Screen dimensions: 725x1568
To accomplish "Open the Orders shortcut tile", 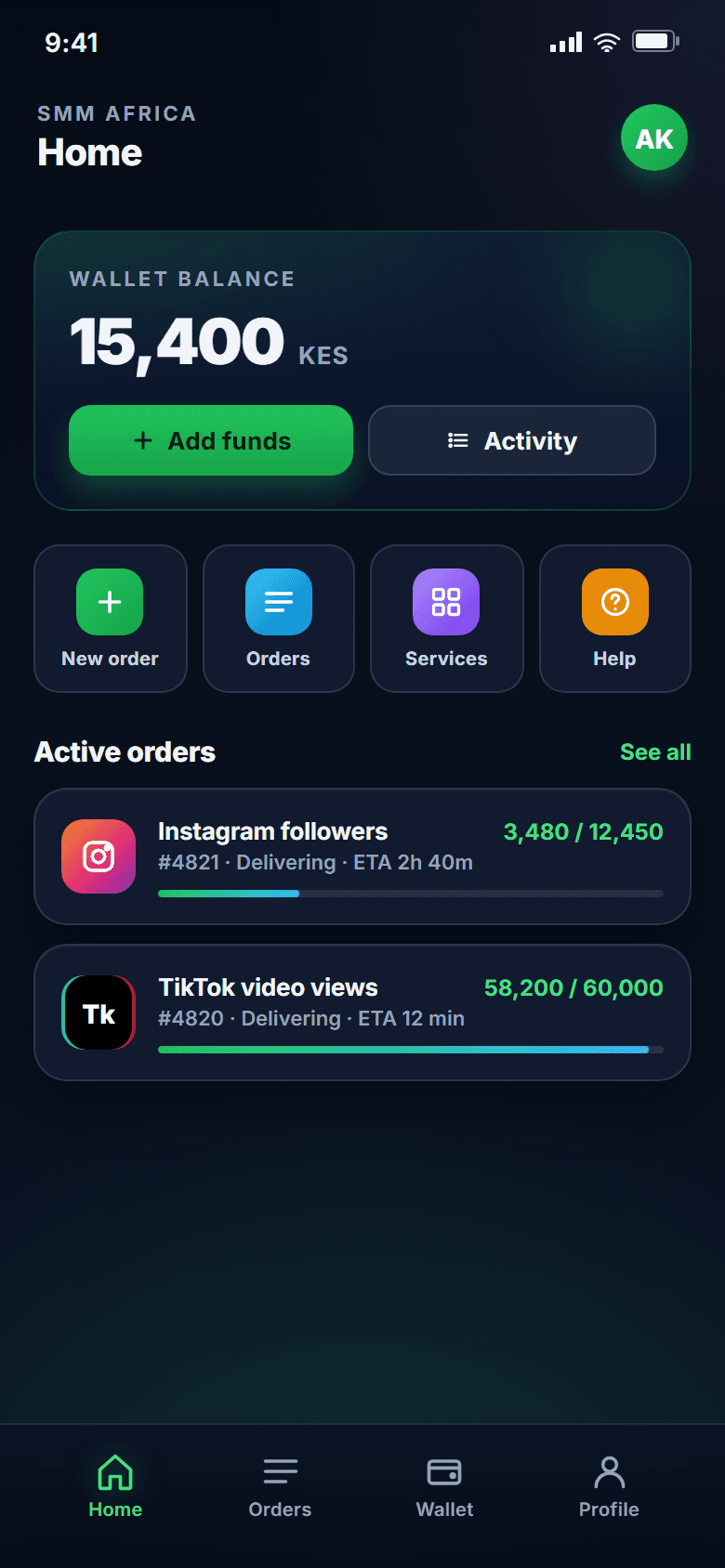I will (x=279, y=619).
